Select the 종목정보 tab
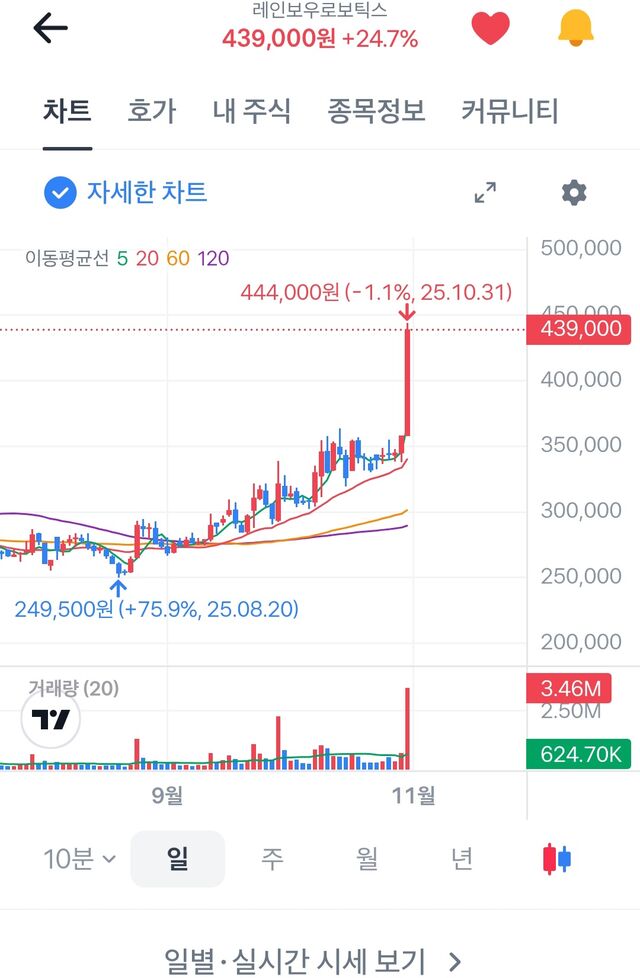This screenshot has height=978, width=640. click(x=376, y=111)
